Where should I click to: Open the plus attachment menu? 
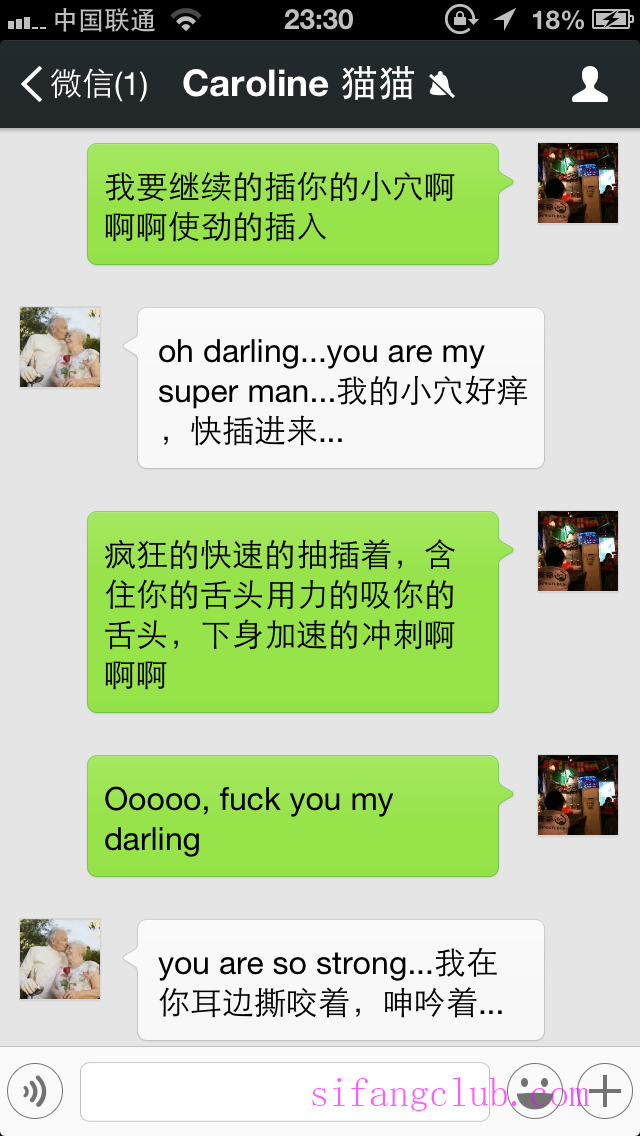[x=605, y=1091]
